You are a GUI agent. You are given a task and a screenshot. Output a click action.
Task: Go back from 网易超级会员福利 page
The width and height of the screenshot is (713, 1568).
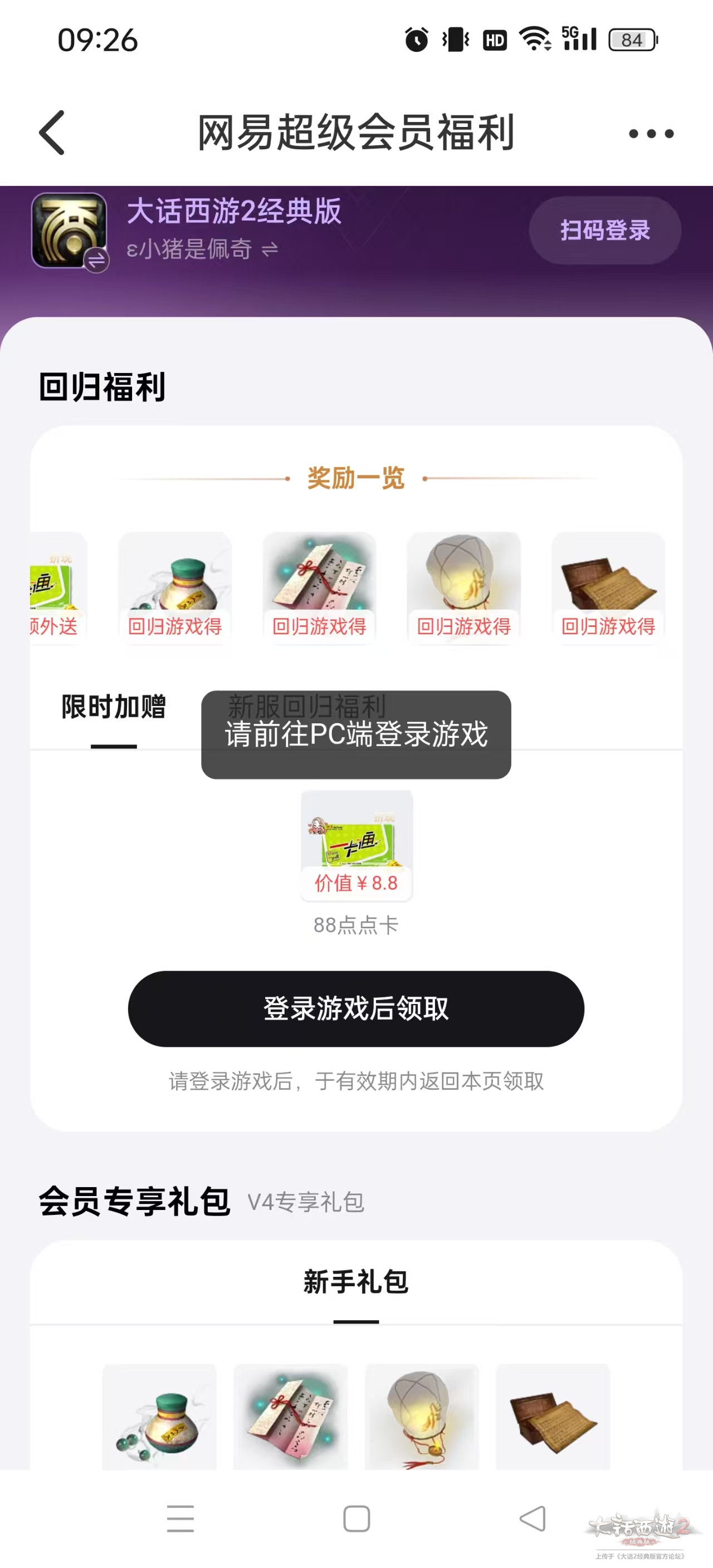tap(52, 133)
